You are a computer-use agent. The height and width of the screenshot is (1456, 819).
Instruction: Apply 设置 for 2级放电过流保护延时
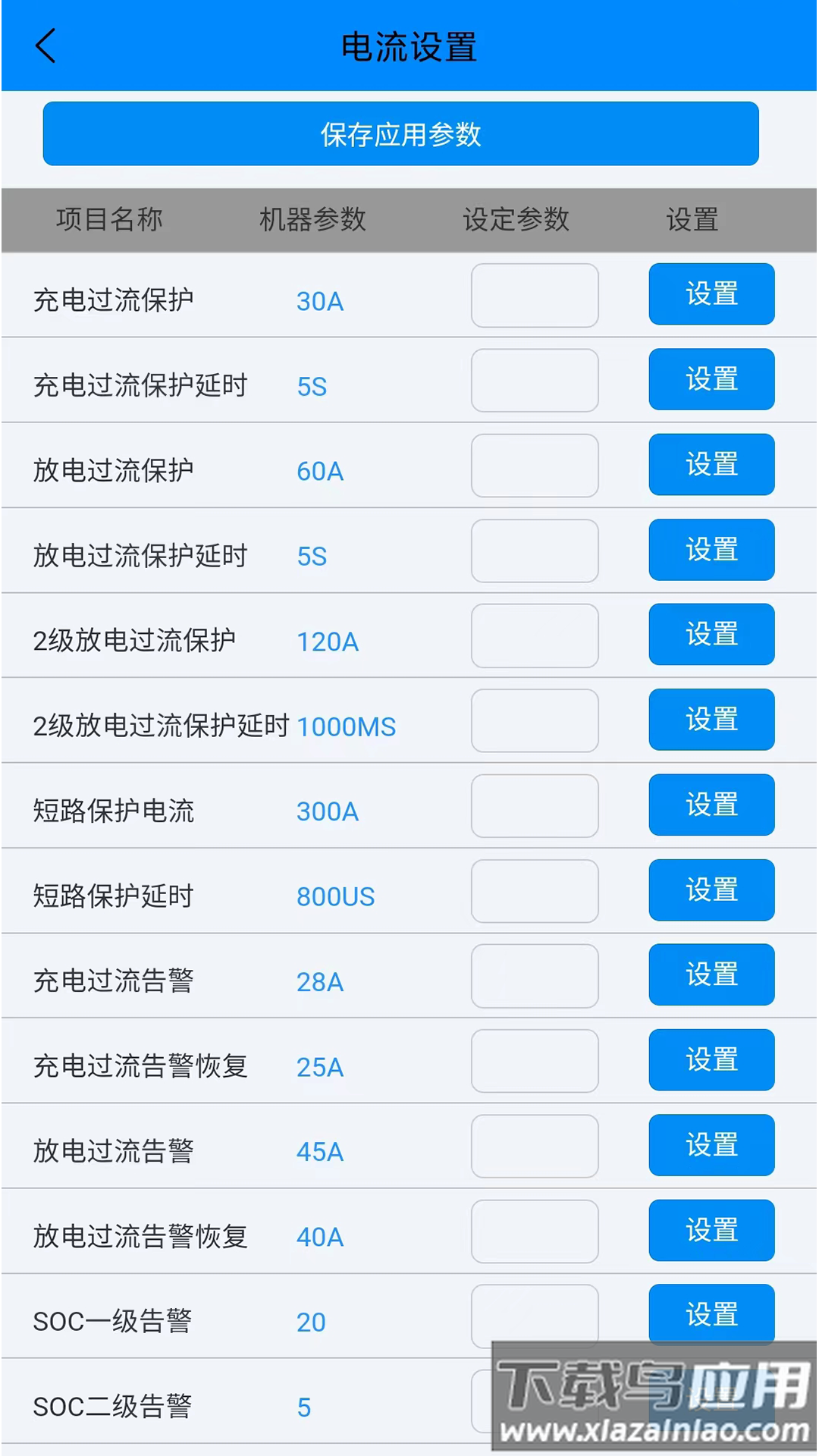point(711,720)
